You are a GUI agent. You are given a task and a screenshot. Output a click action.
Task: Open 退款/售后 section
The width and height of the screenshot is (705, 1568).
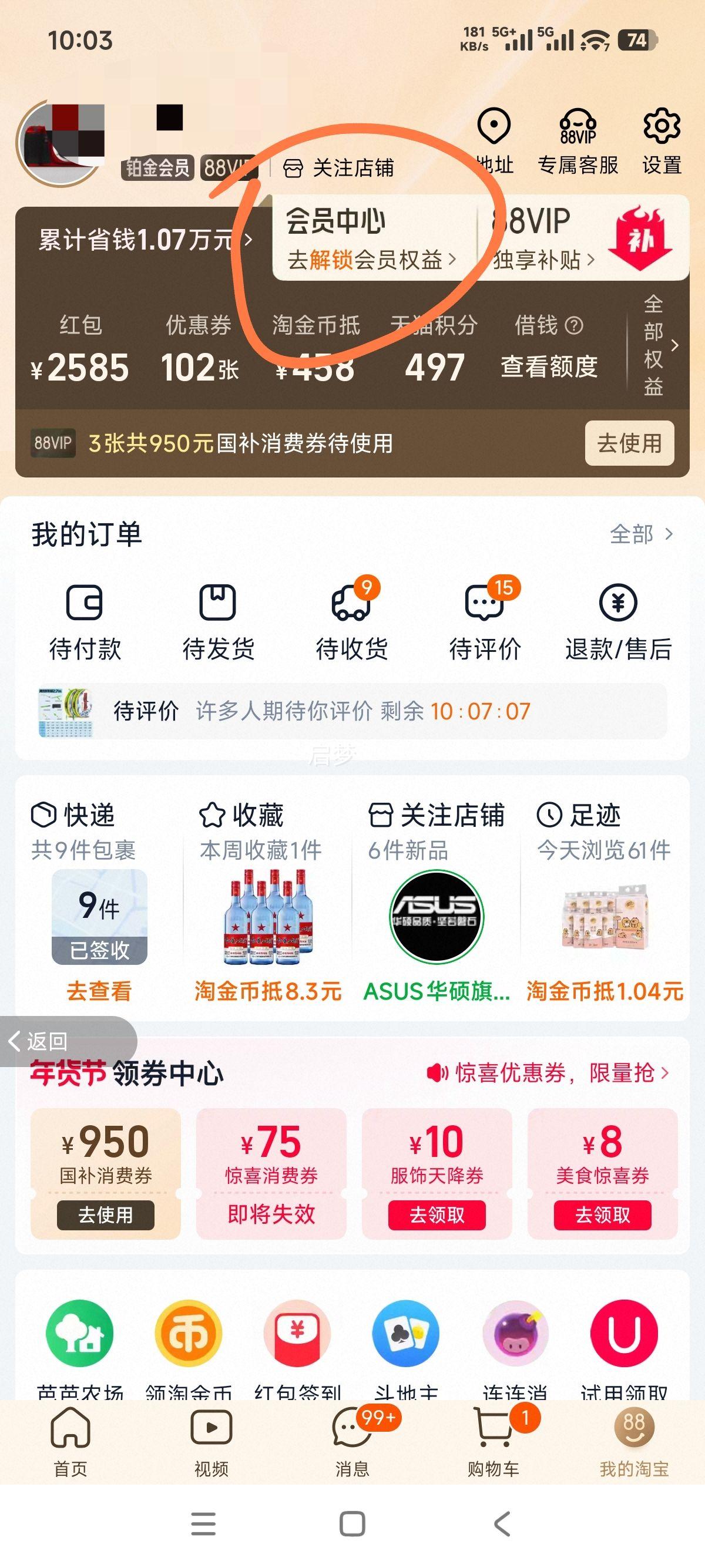[618, 622]
